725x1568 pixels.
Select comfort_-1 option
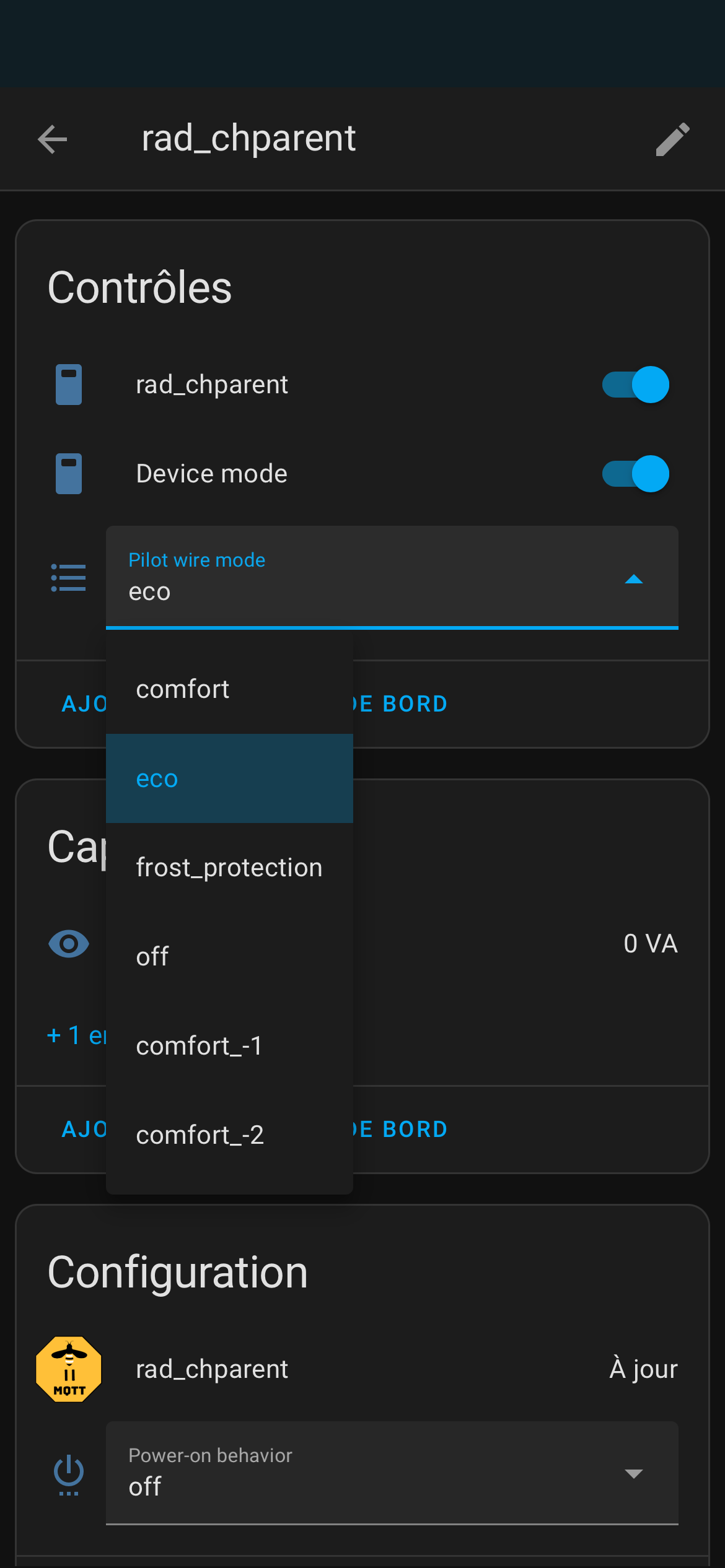tap(229, 1046)
